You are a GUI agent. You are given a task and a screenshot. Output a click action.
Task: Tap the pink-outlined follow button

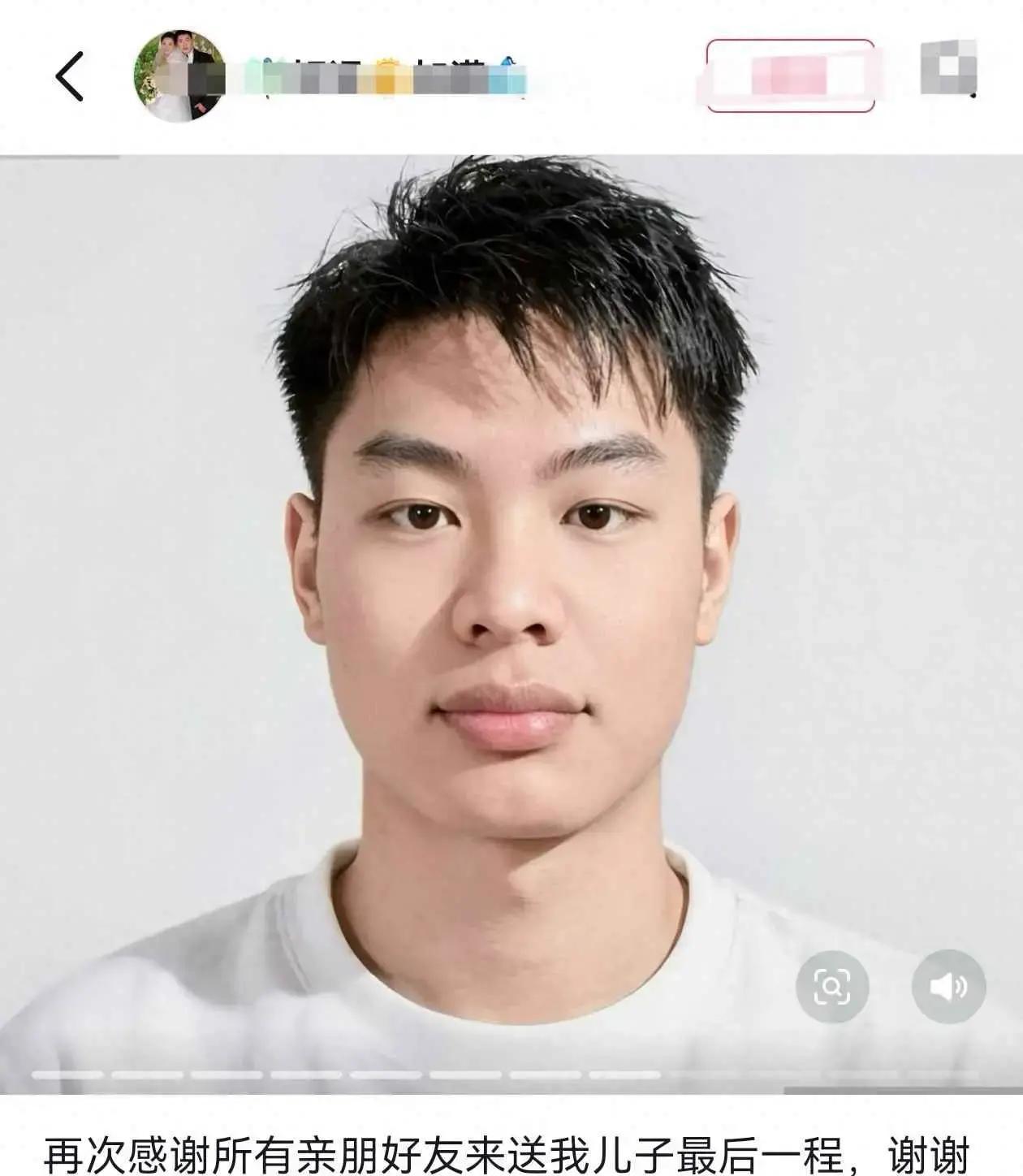tap(790, 76)
